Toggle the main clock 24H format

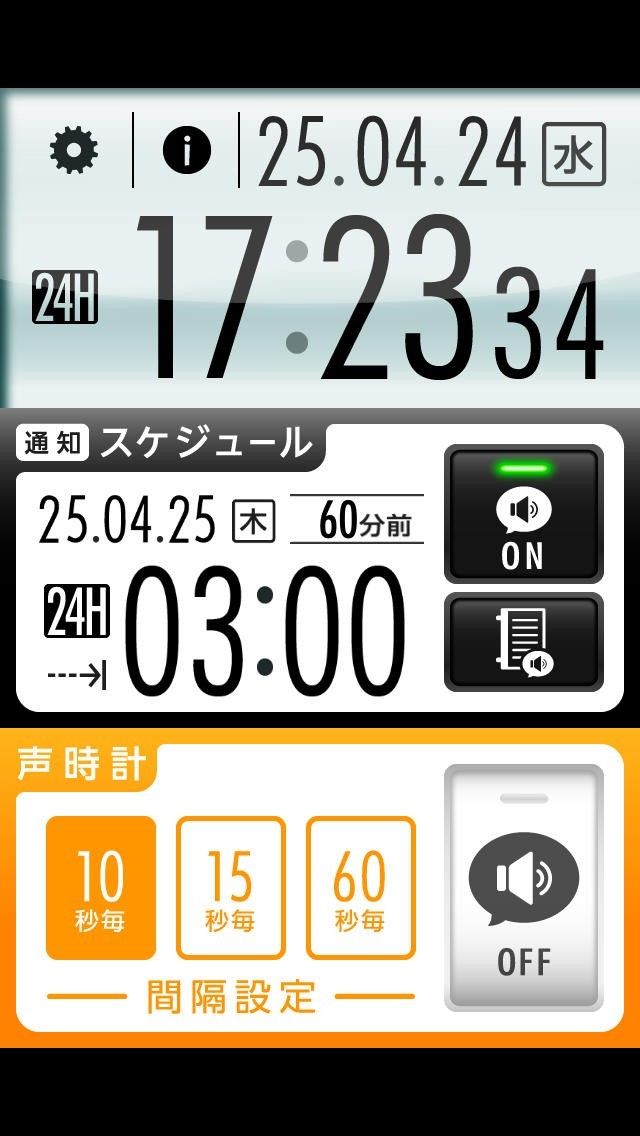[65, 297]
